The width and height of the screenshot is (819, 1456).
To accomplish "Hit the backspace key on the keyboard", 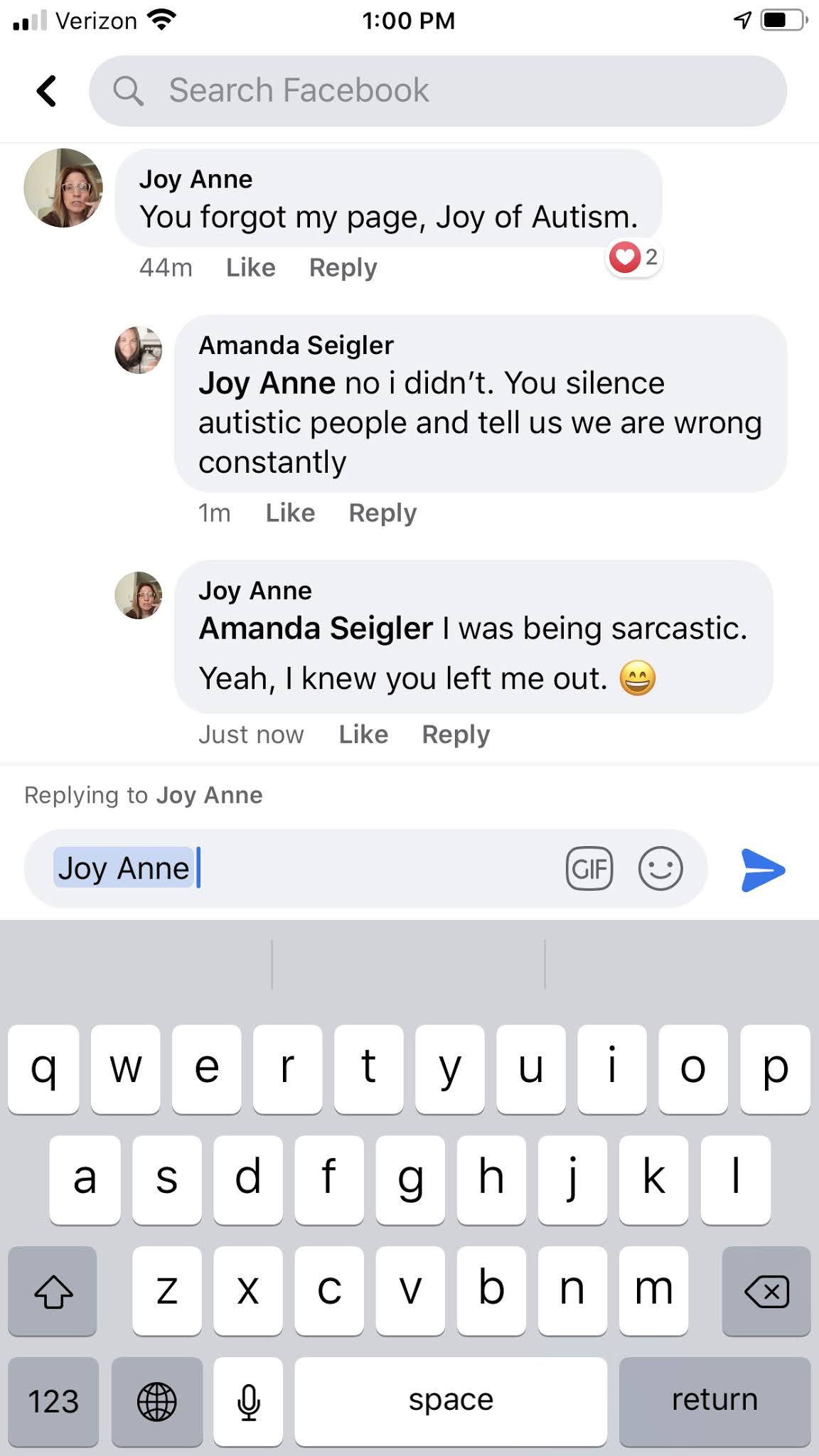I will click(766, 1291).
